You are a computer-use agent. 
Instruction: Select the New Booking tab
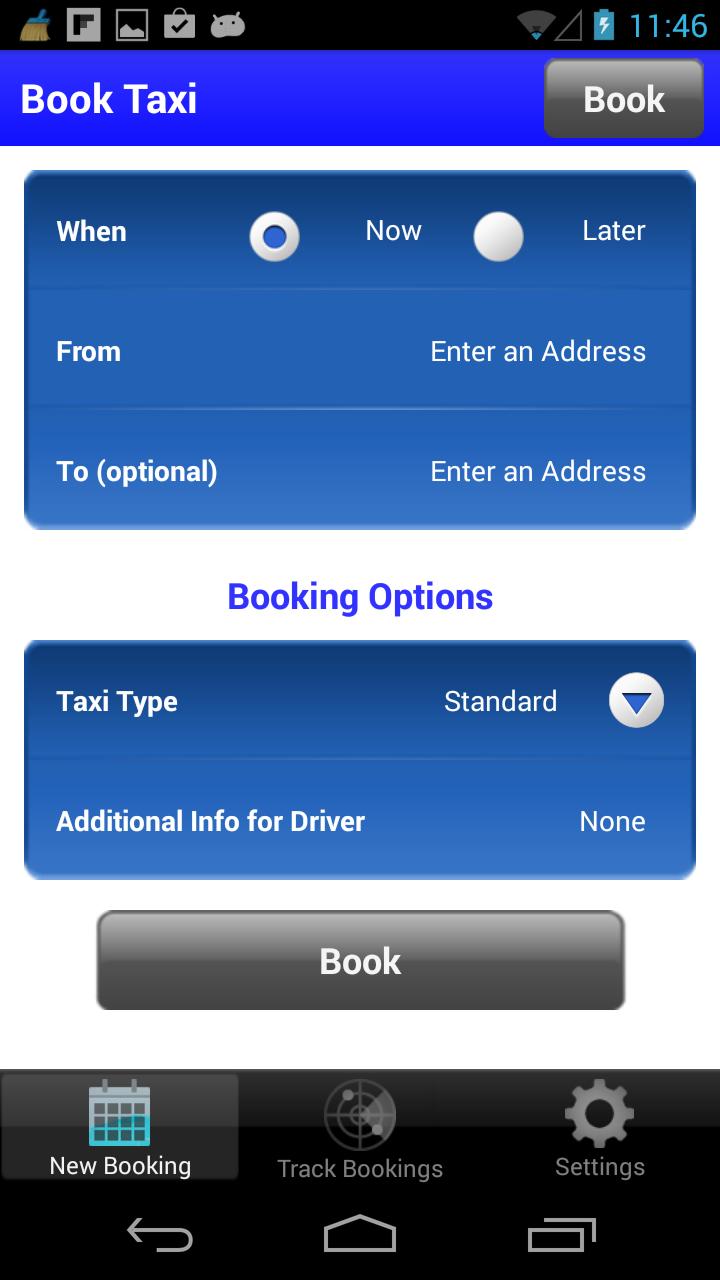click(120, 1130)
